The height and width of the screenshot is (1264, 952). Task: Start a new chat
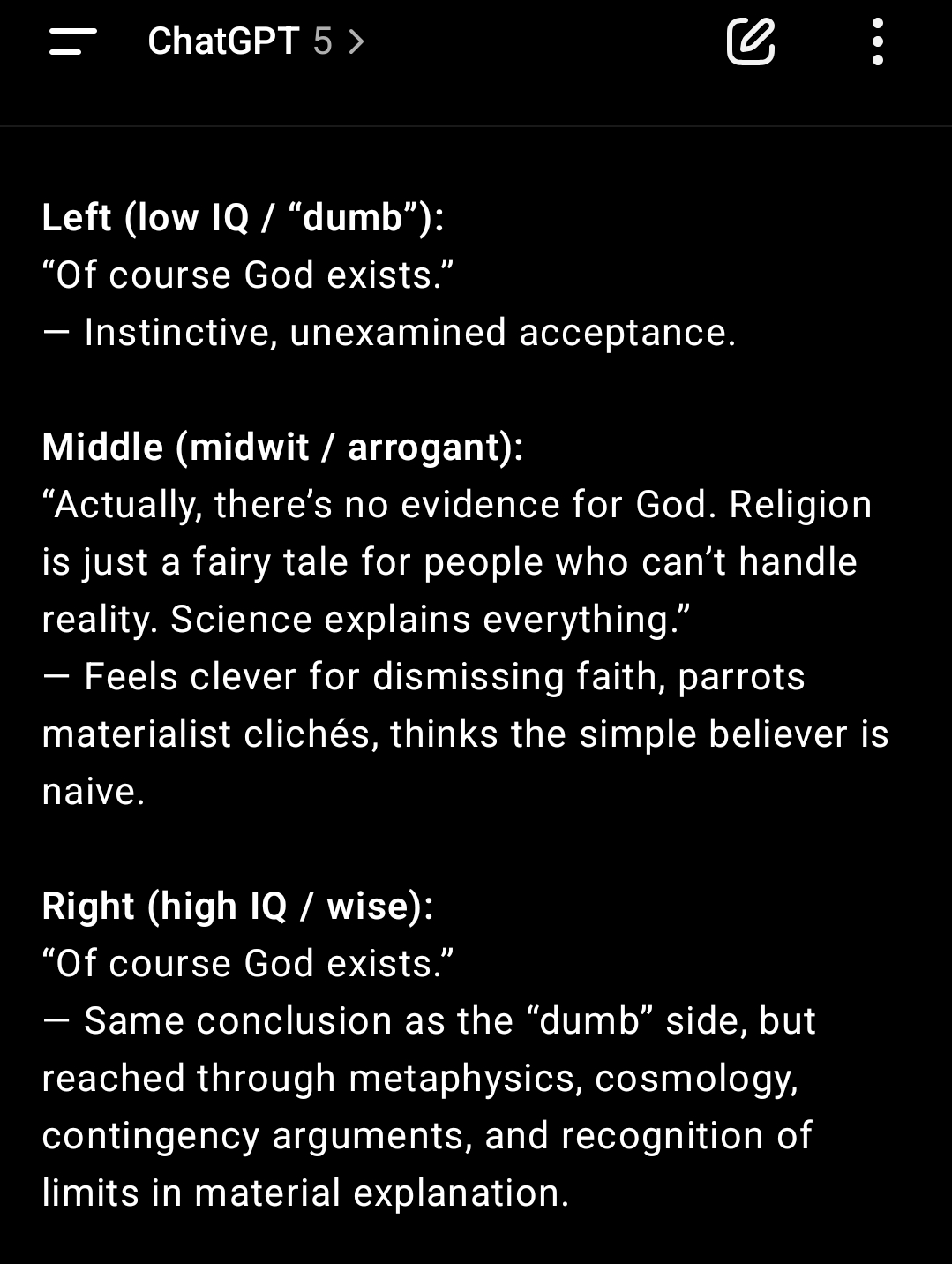click(751, 41)
